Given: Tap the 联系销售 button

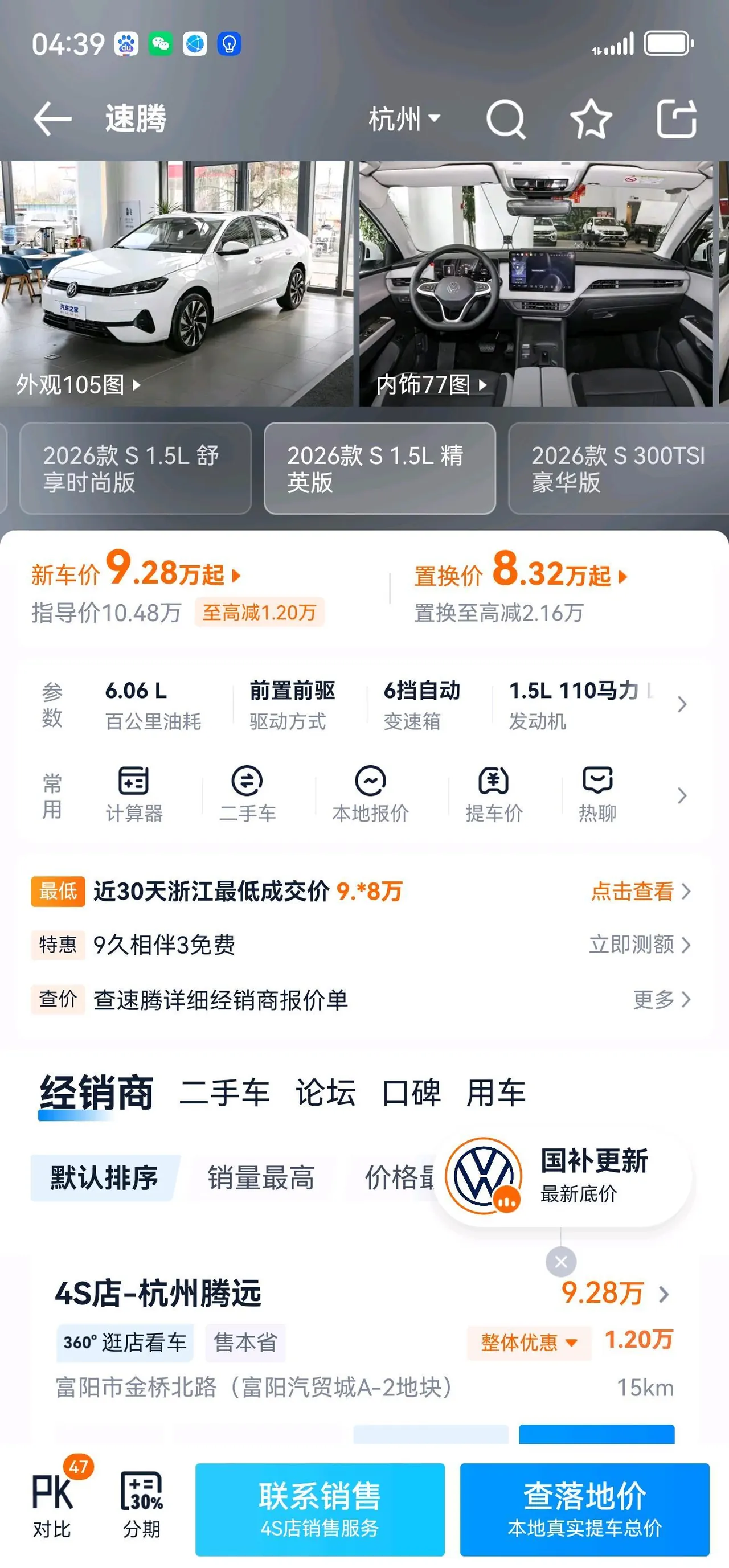Looking at the screenshot, I should click(x=320, y=1509).
